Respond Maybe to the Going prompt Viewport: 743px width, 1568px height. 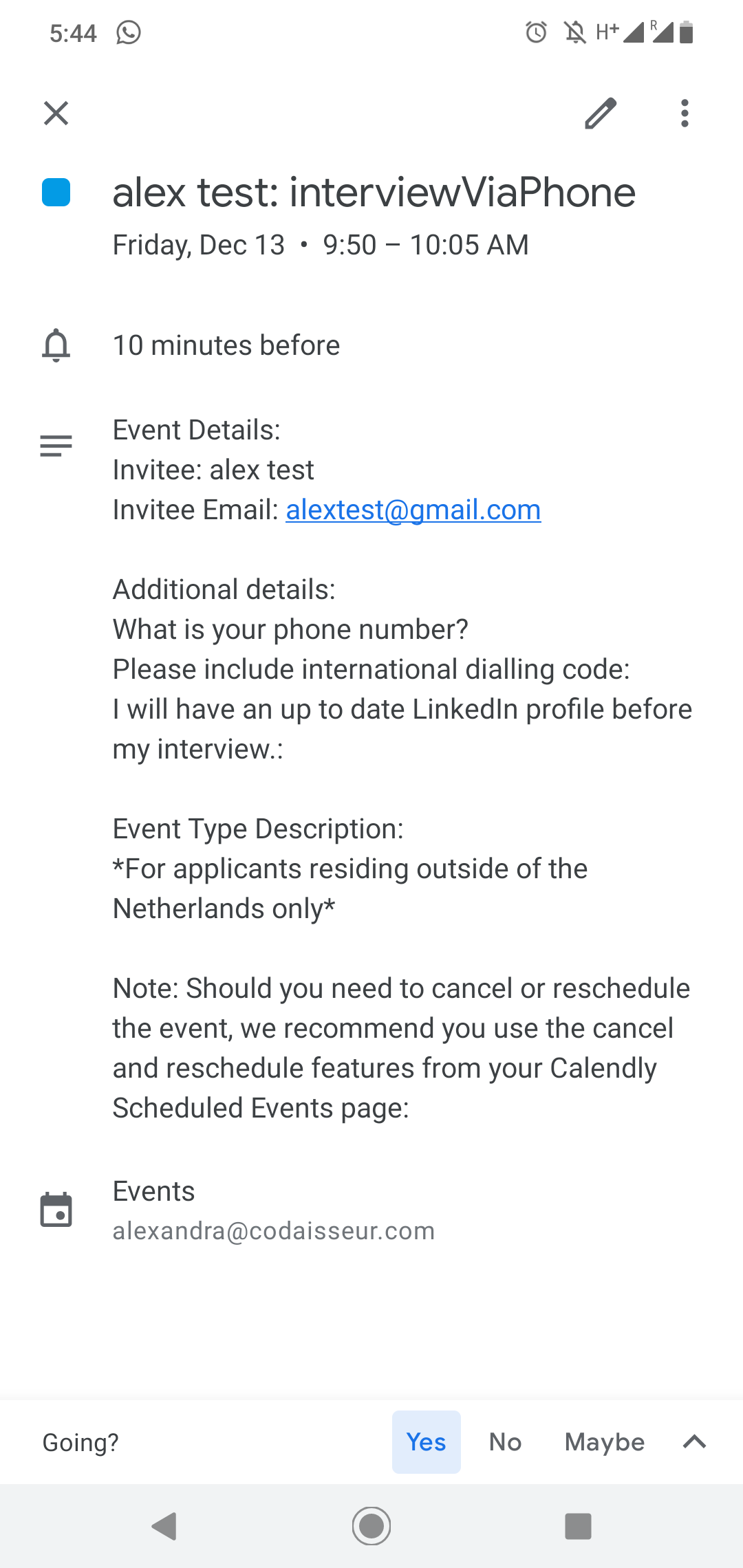[605, 1442]
